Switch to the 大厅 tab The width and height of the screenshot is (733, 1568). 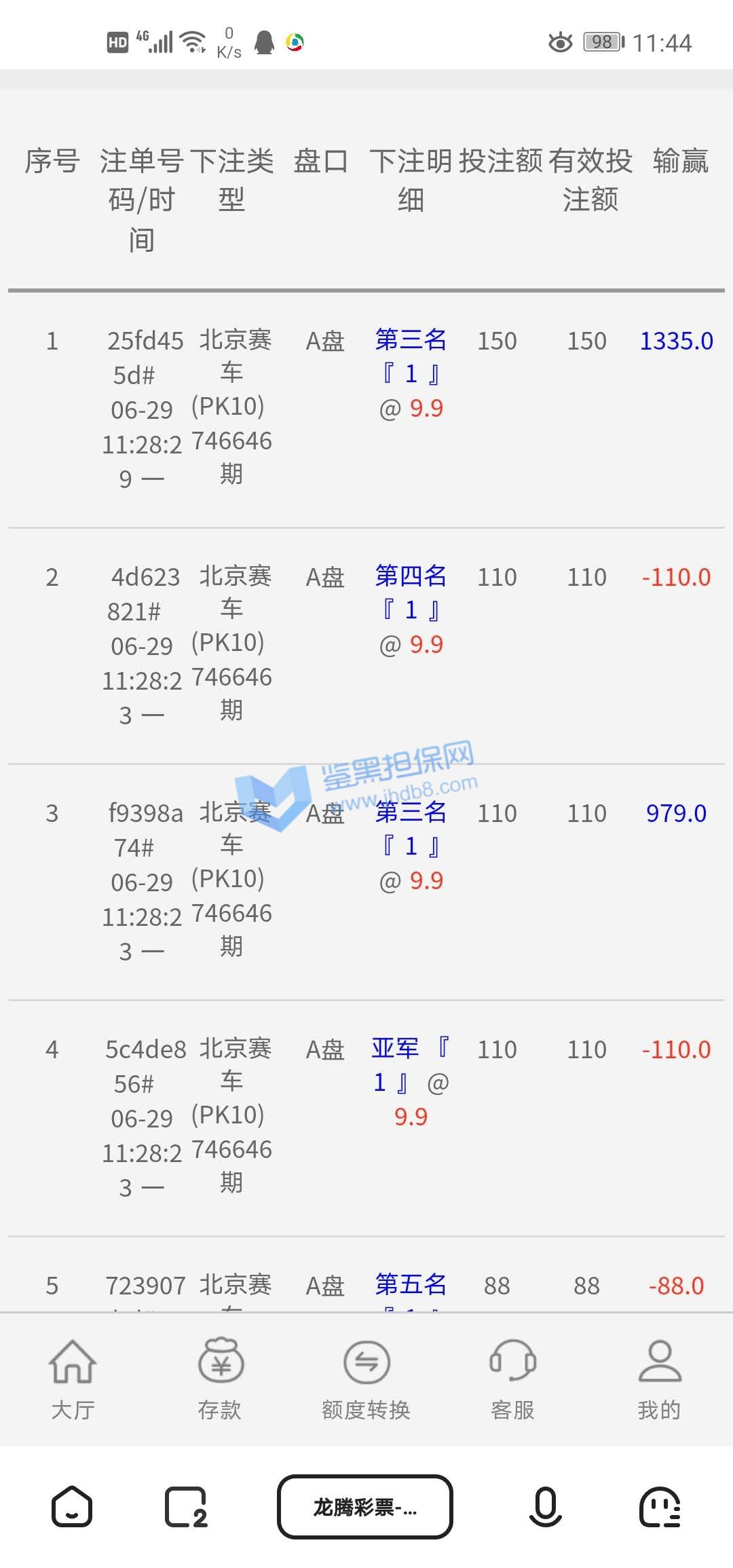(73, 1379)
